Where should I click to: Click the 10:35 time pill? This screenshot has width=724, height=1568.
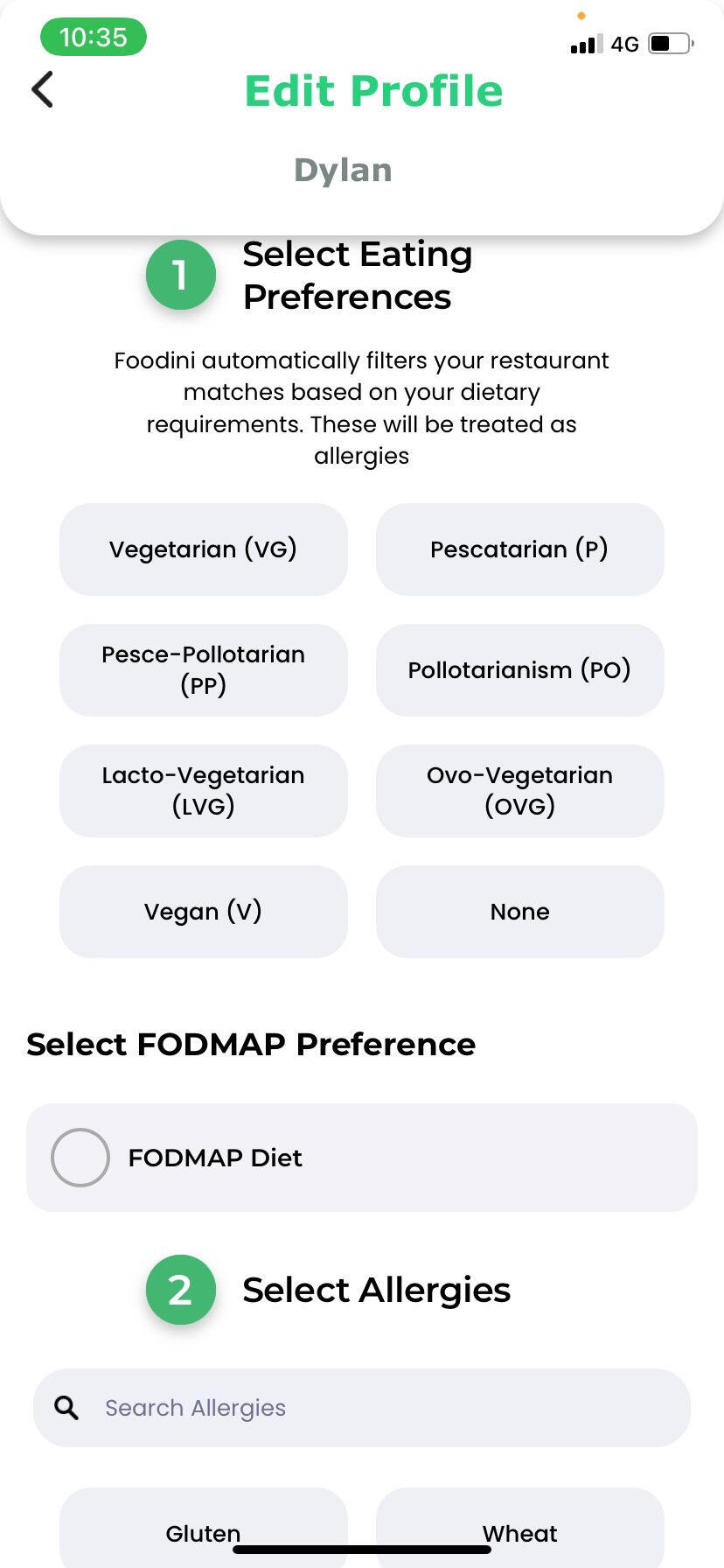[94, 38]
